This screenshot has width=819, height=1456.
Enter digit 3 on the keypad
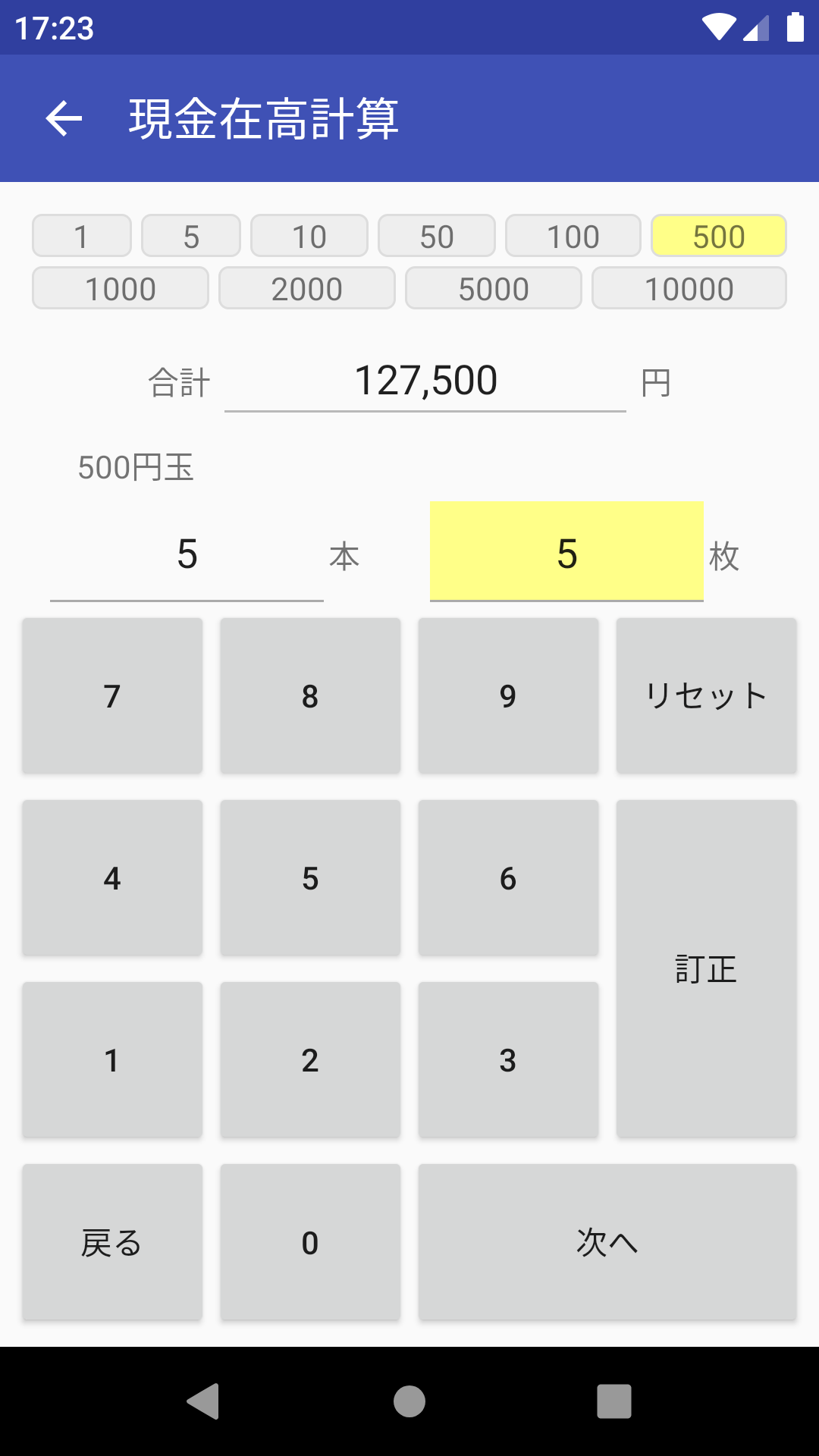(508, 1060)
